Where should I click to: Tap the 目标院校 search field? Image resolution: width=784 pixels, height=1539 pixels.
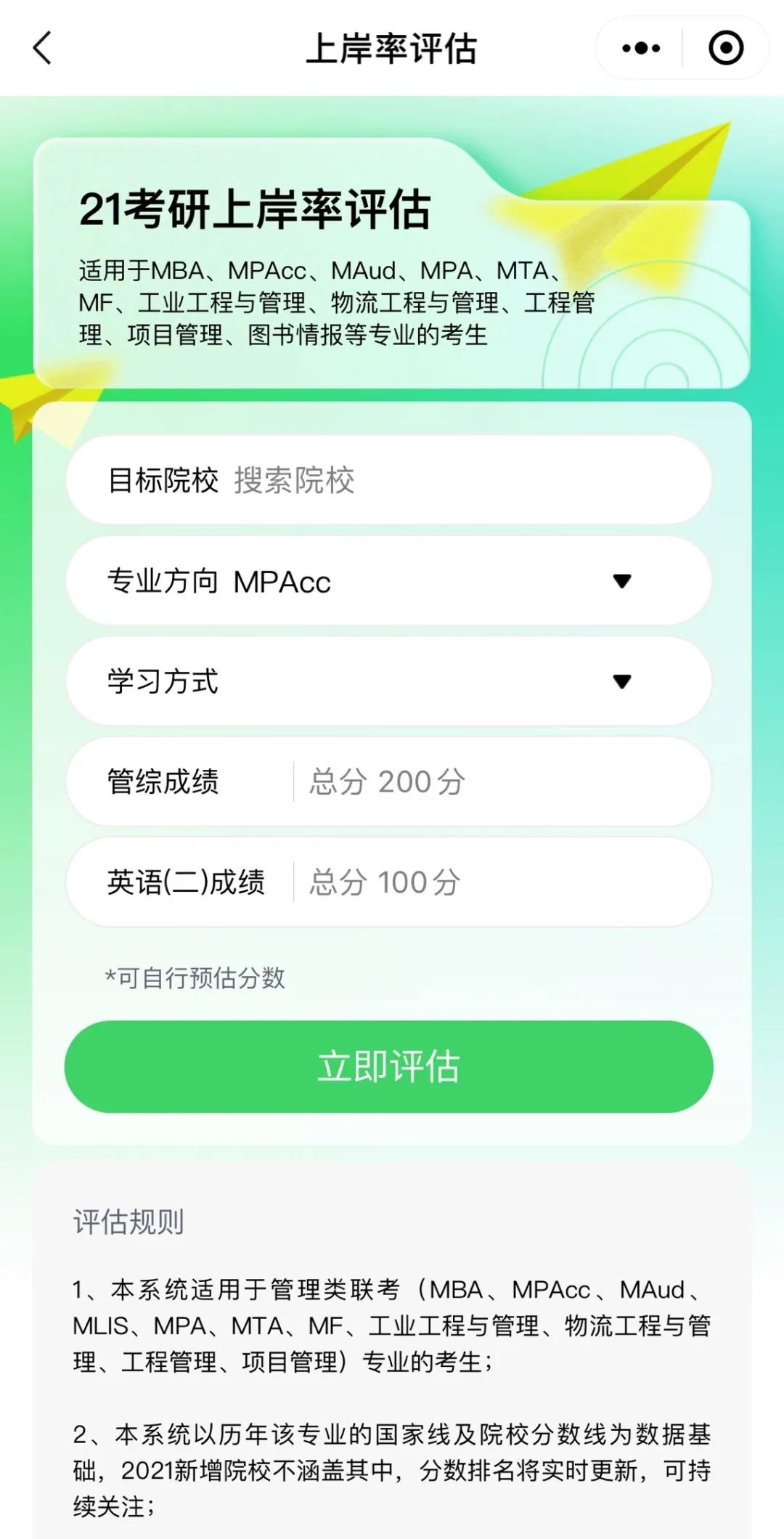point(436,480)
